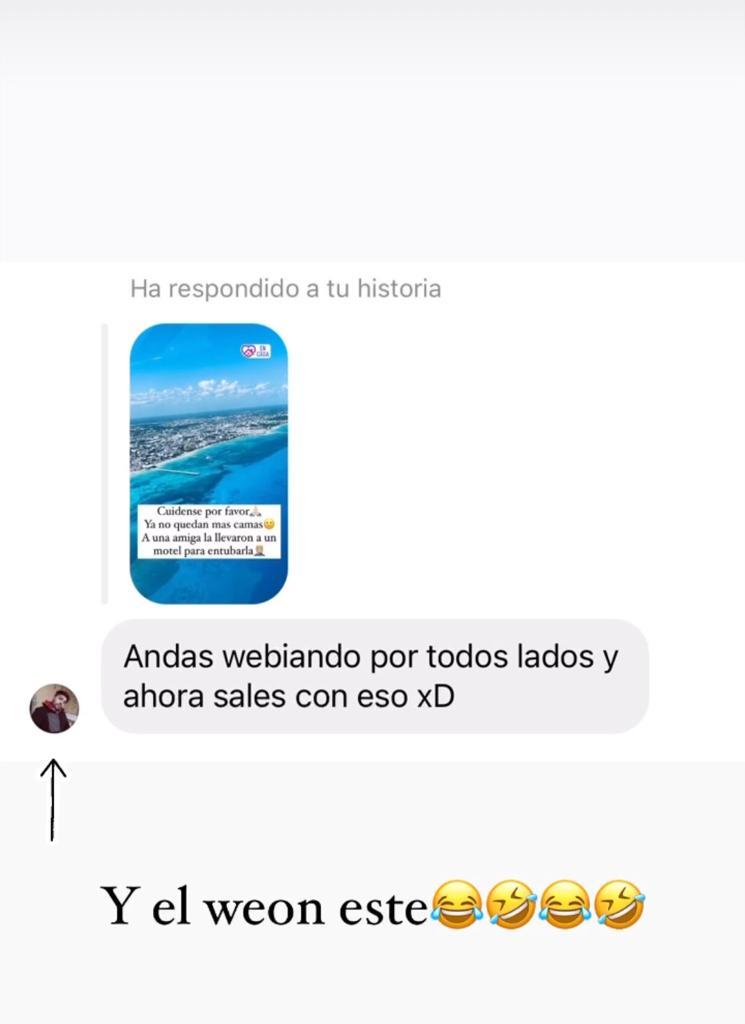Select the first laughing-crying emoji
This screenshot has width=745, height=1024.
(x=453, y=903)
